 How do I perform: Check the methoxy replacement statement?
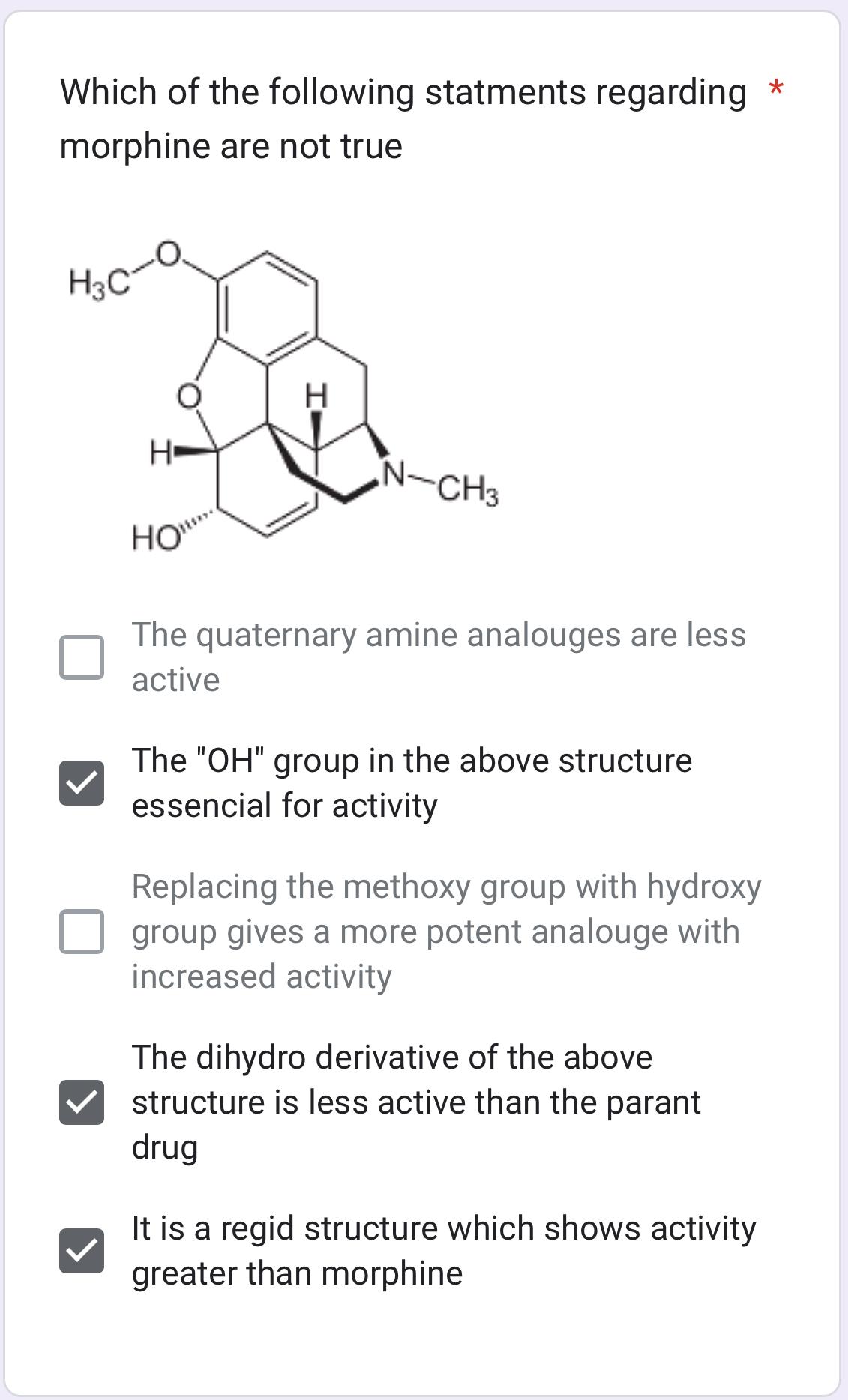coord(82,932)
